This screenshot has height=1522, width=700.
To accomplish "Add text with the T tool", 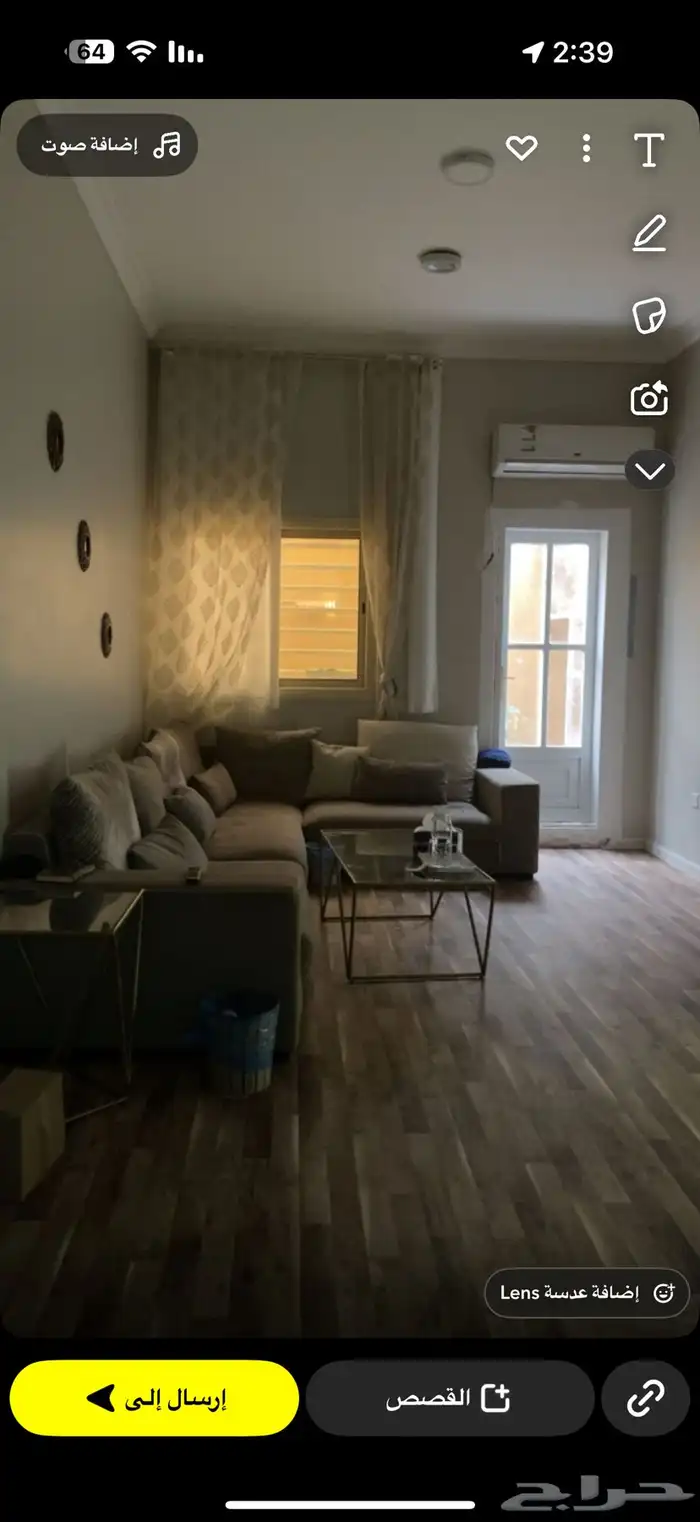I will [649, 150].
